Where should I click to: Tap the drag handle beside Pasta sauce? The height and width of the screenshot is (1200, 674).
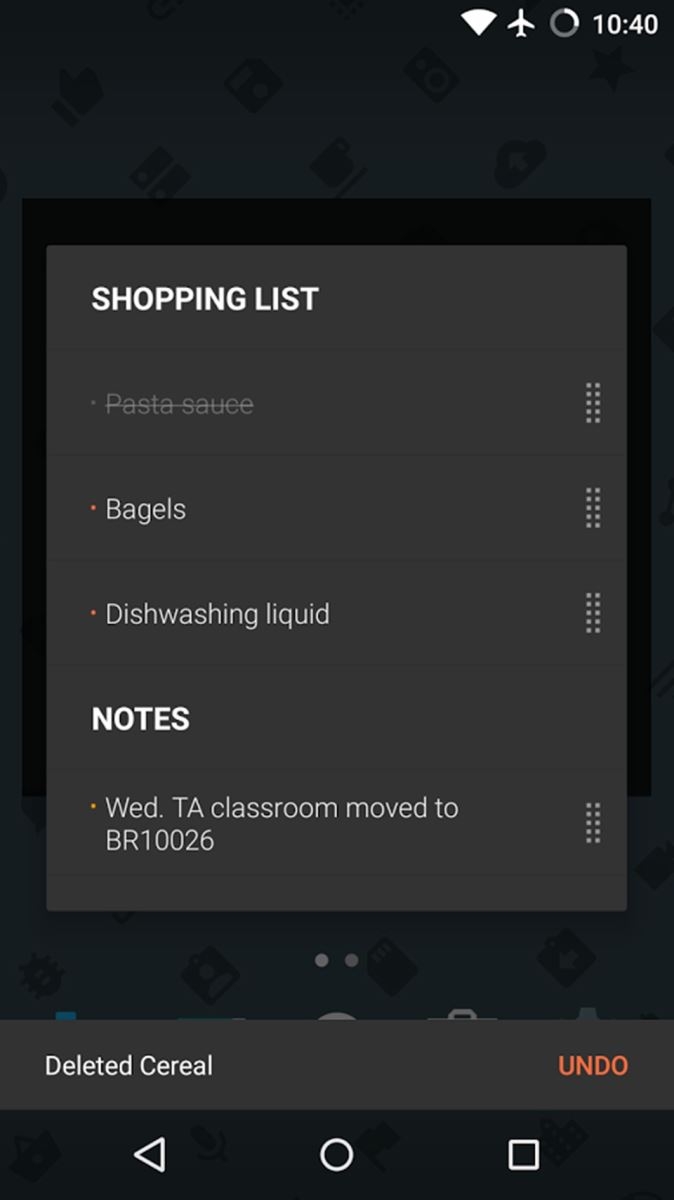(592, 403)
